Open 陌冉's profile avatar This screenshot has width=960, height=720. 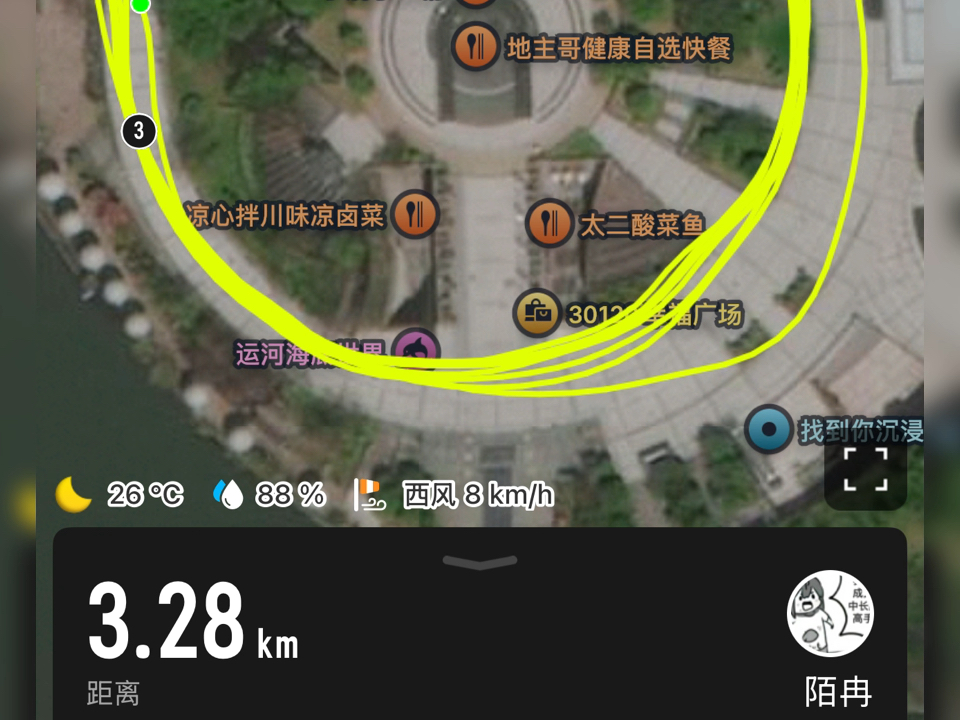click(830, 614)
